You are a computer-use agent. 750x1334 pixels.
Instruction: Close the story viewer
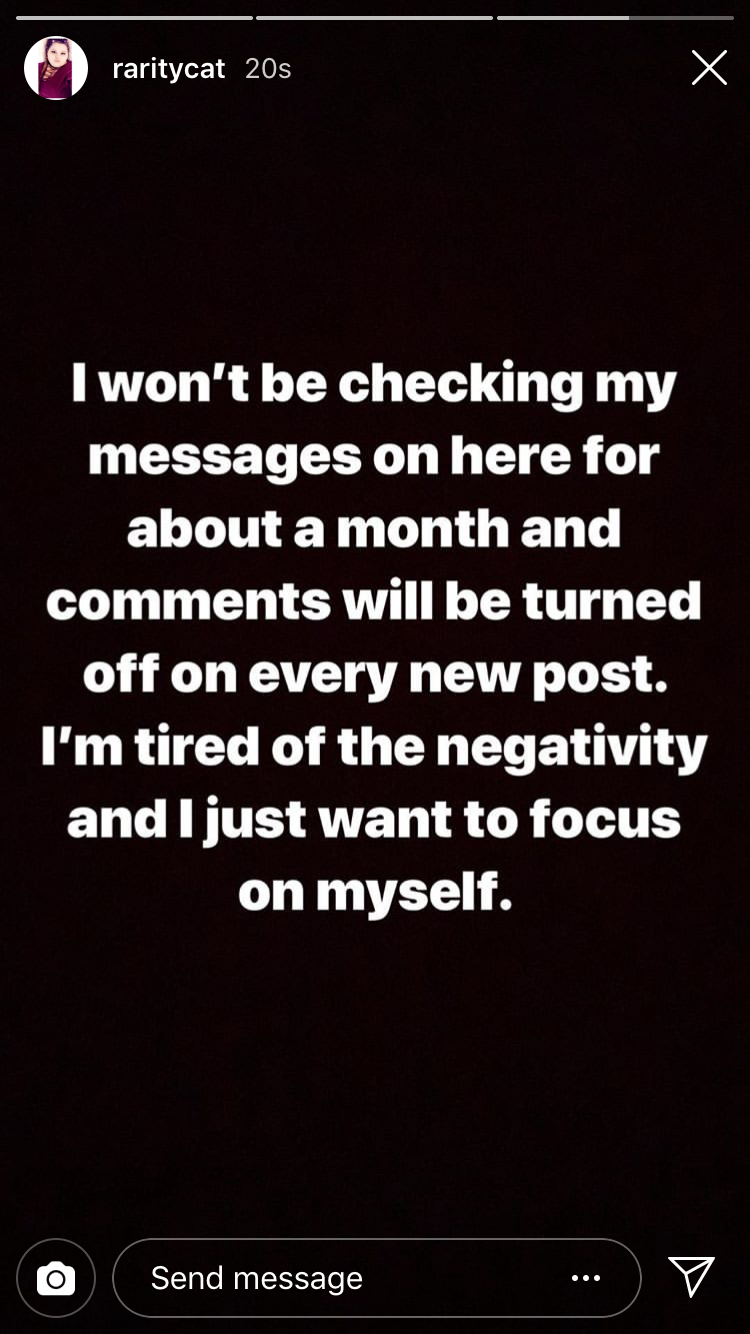[x=709, y=68]
